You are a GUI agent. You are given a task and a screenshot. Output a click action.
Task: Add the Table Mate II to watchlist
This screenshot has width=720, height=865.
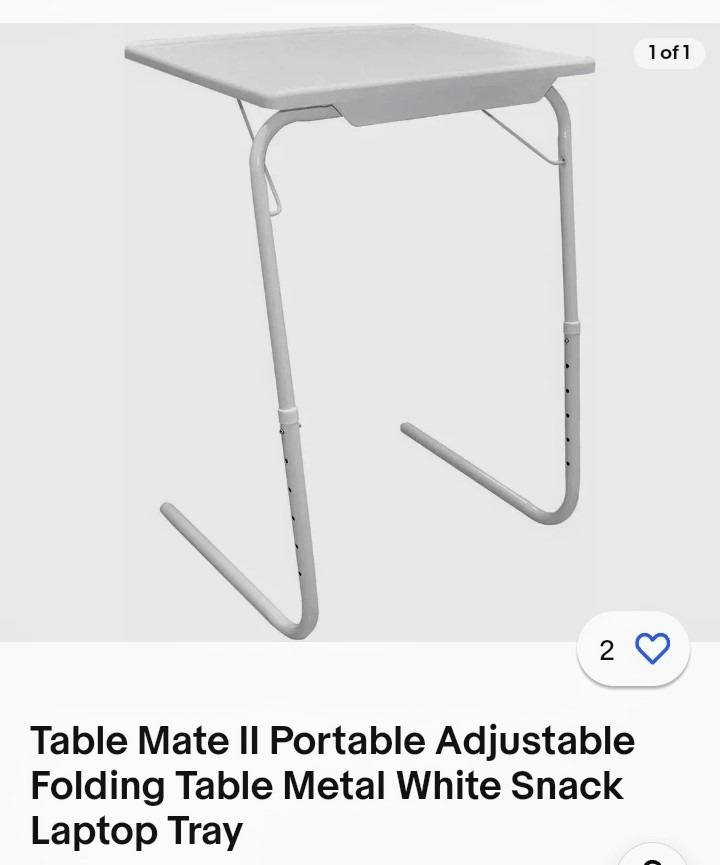651,649
